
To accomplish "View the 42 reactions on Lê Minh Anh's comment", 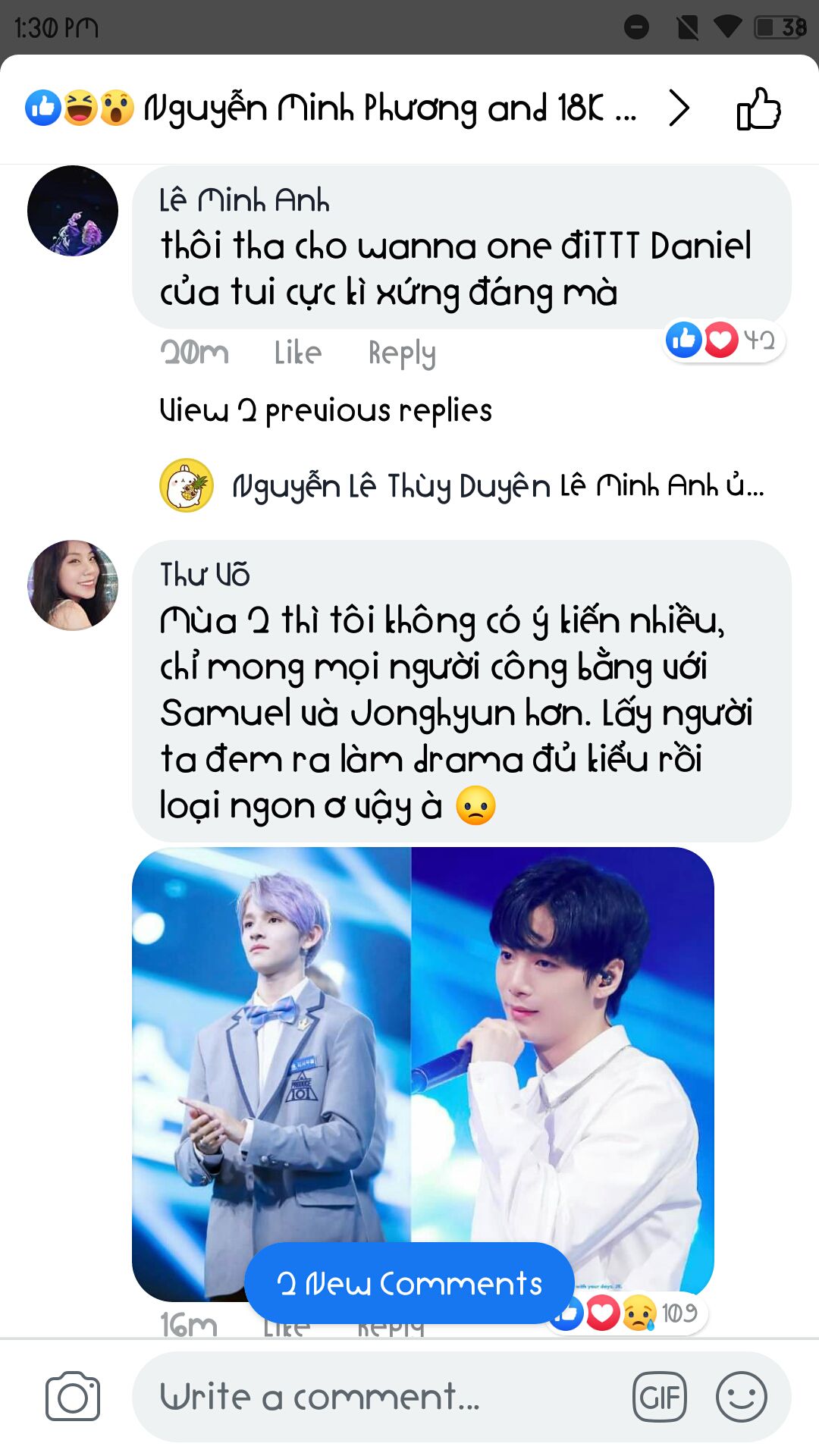I will 724,340.
